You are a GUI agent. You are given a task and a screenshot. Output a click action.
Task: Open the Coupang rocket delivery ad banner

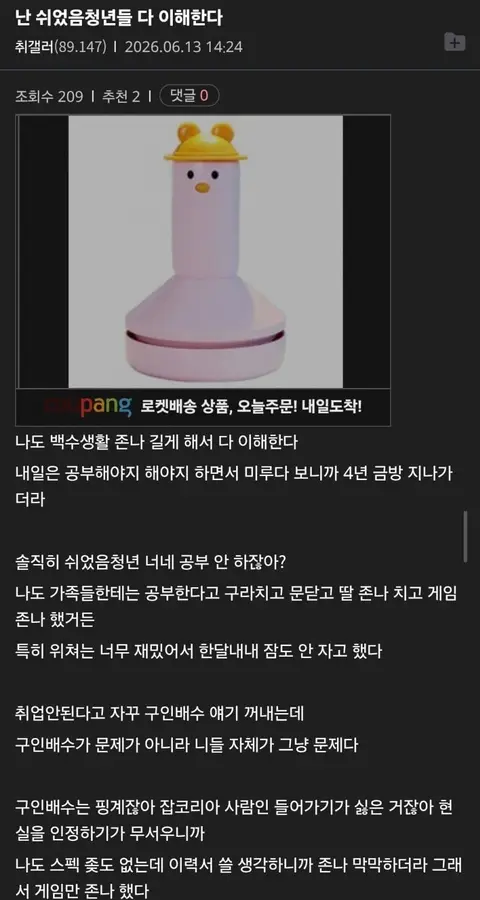pyautogui.click(x=203, y=407)
